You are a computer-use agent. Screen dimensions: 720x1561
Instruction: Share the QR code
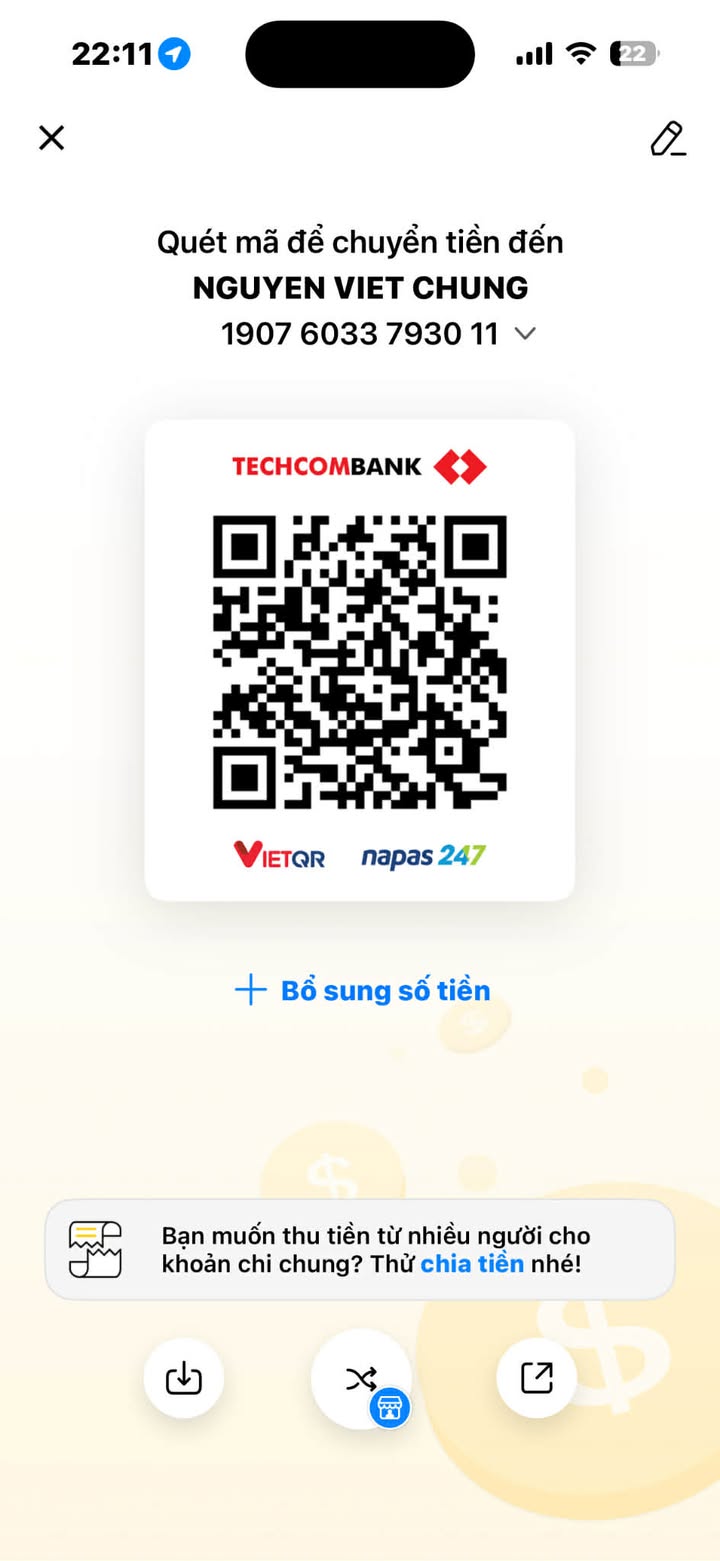click(x=536, y=1378)
